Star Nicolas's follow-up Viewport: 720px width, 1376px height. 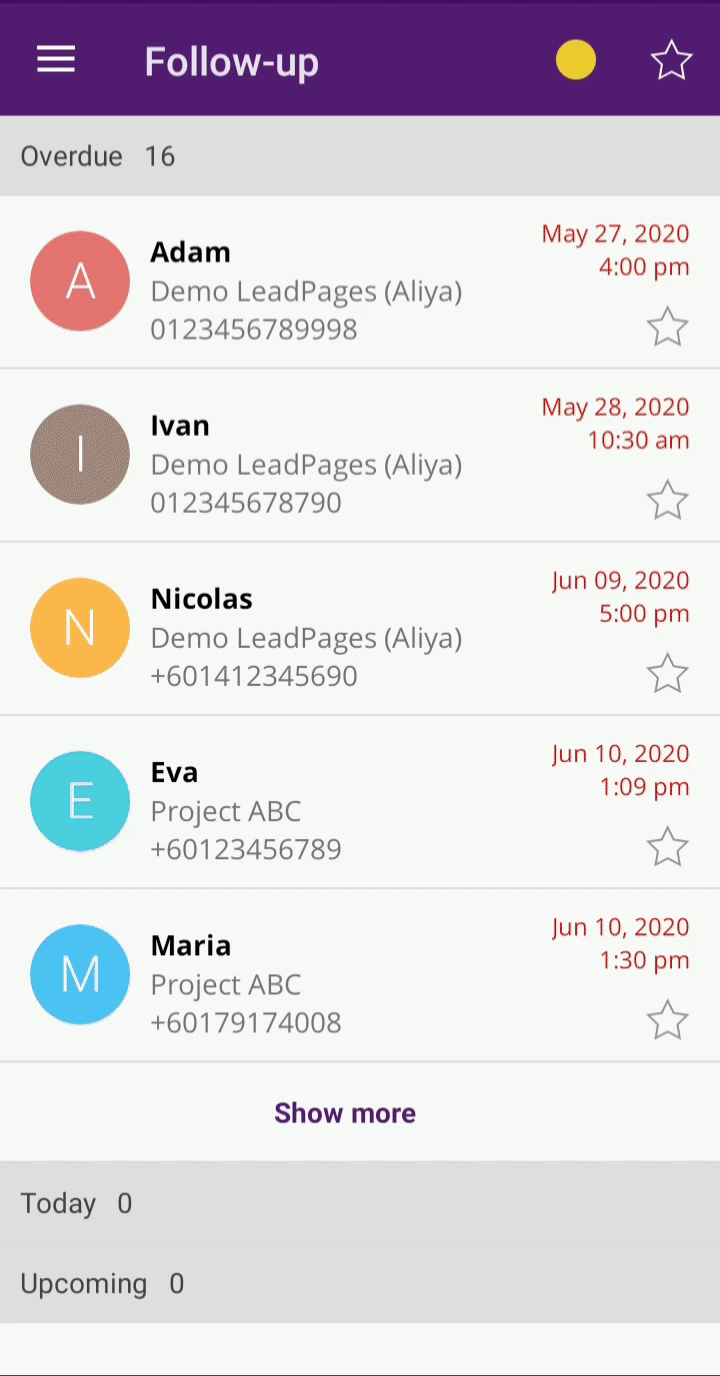tap(667, 673)
